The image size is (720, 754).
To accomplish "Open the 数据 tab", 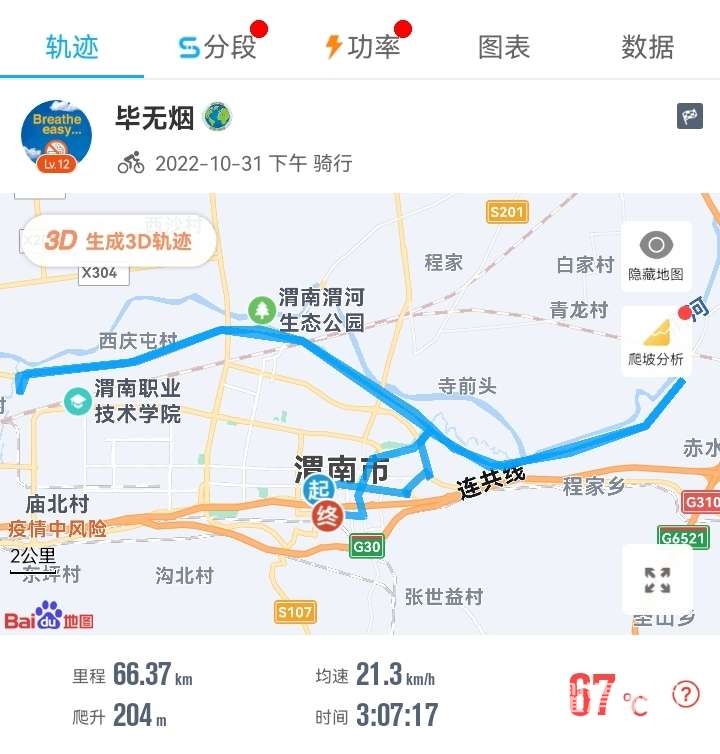I will [x=648, y=47].
